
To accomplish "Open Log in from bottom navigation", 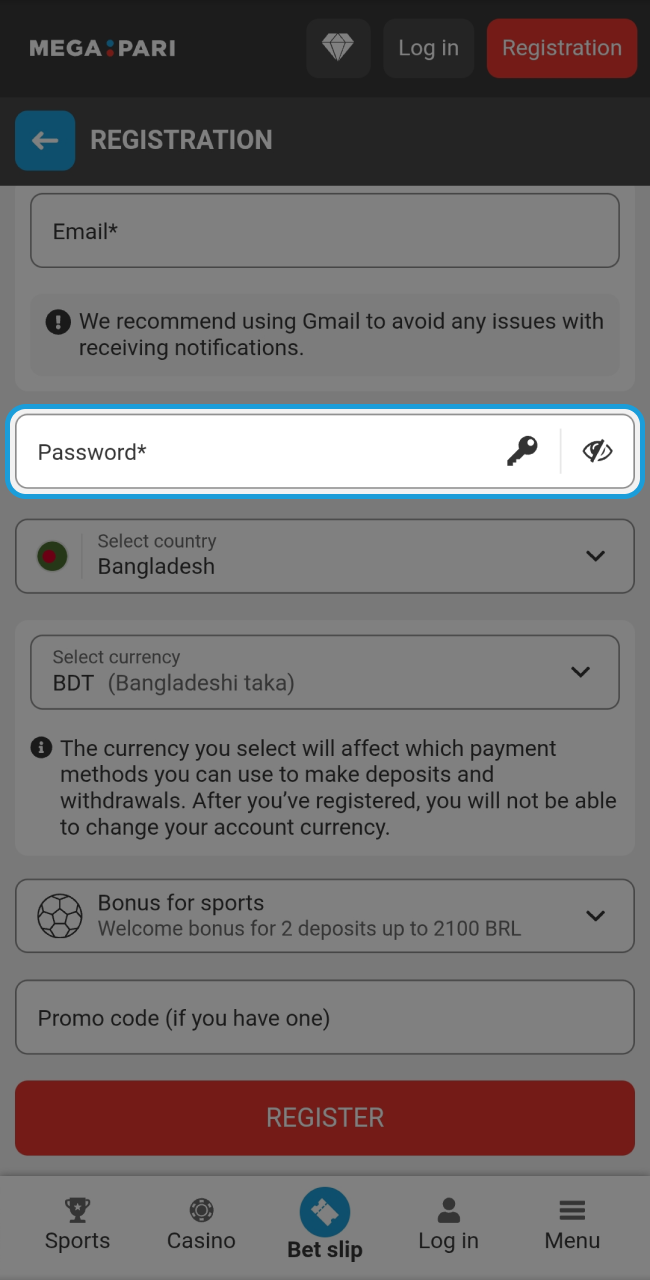I will point(448,1225).
